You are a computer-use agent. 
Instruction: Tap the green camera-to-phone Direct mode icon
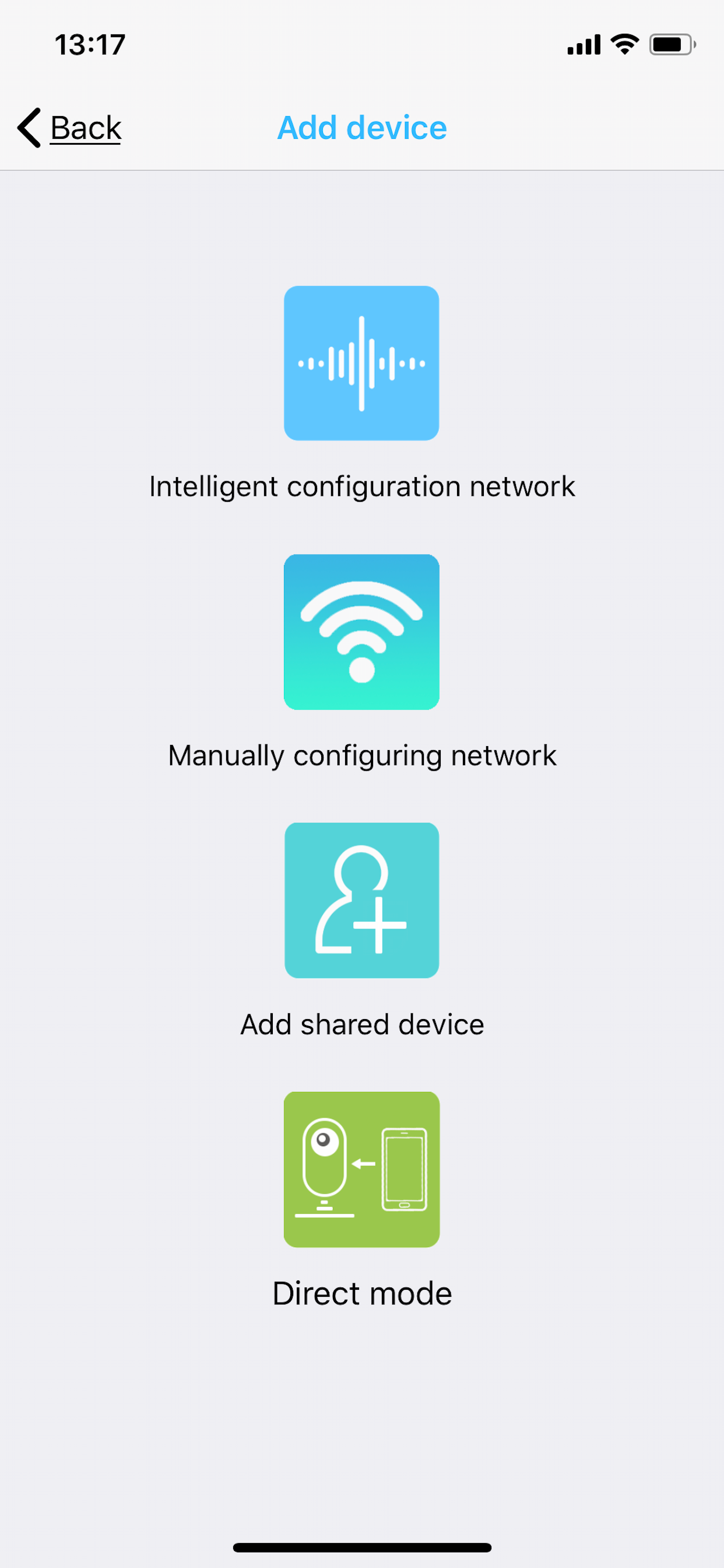pos(361,1168)
